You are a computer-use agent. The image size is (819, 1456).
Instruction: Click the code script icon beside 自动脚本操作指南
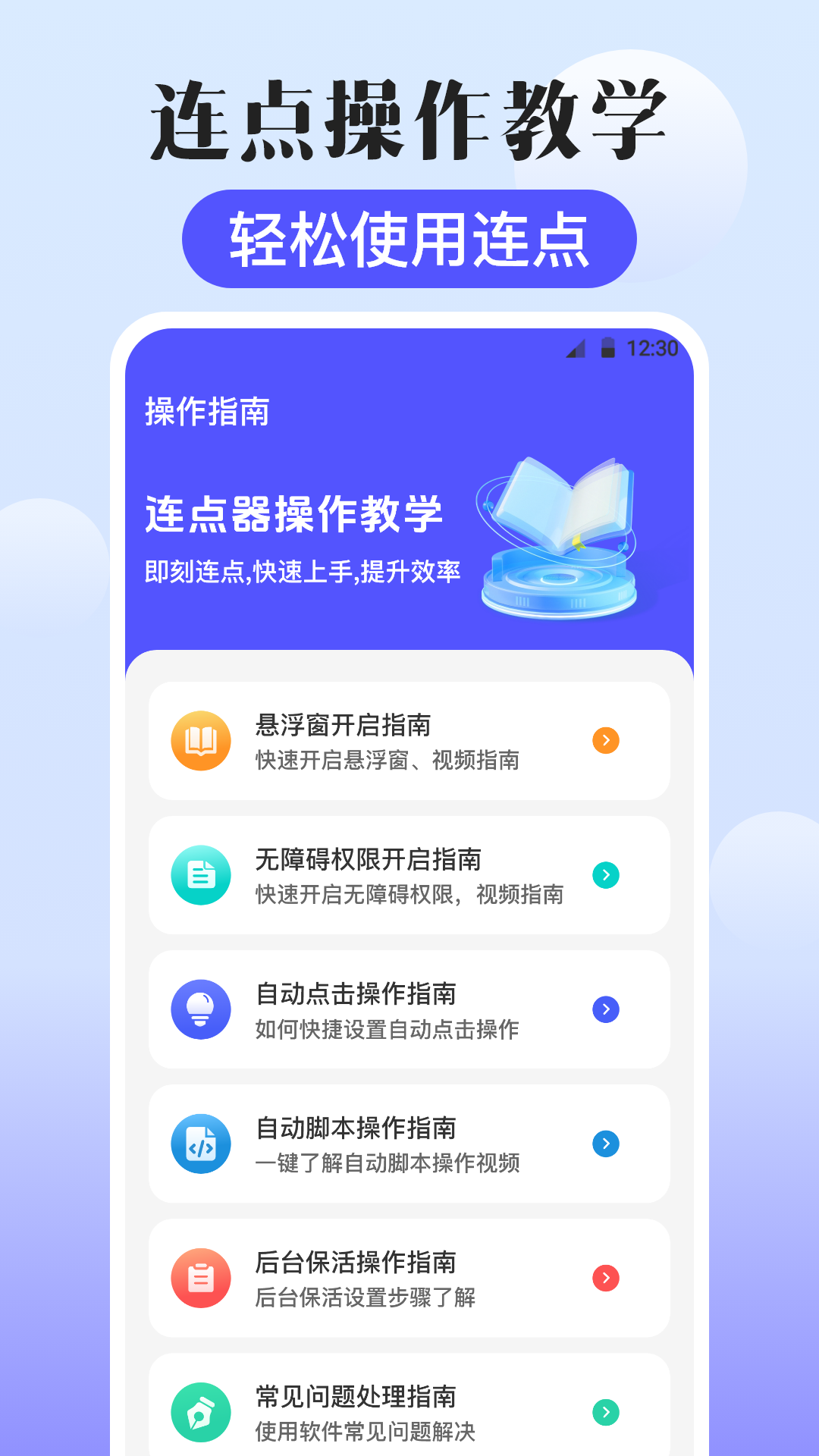199,1144
